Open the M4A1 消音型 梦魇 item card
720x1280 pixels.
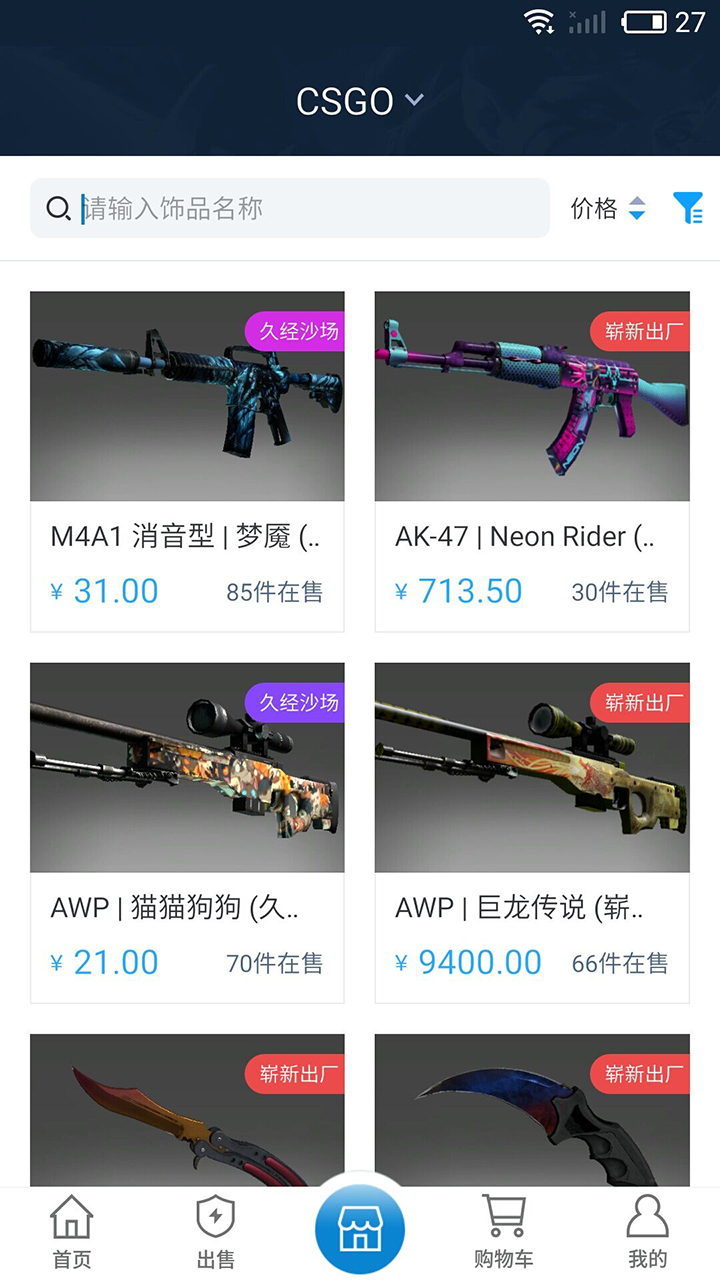tap(187, 460)
